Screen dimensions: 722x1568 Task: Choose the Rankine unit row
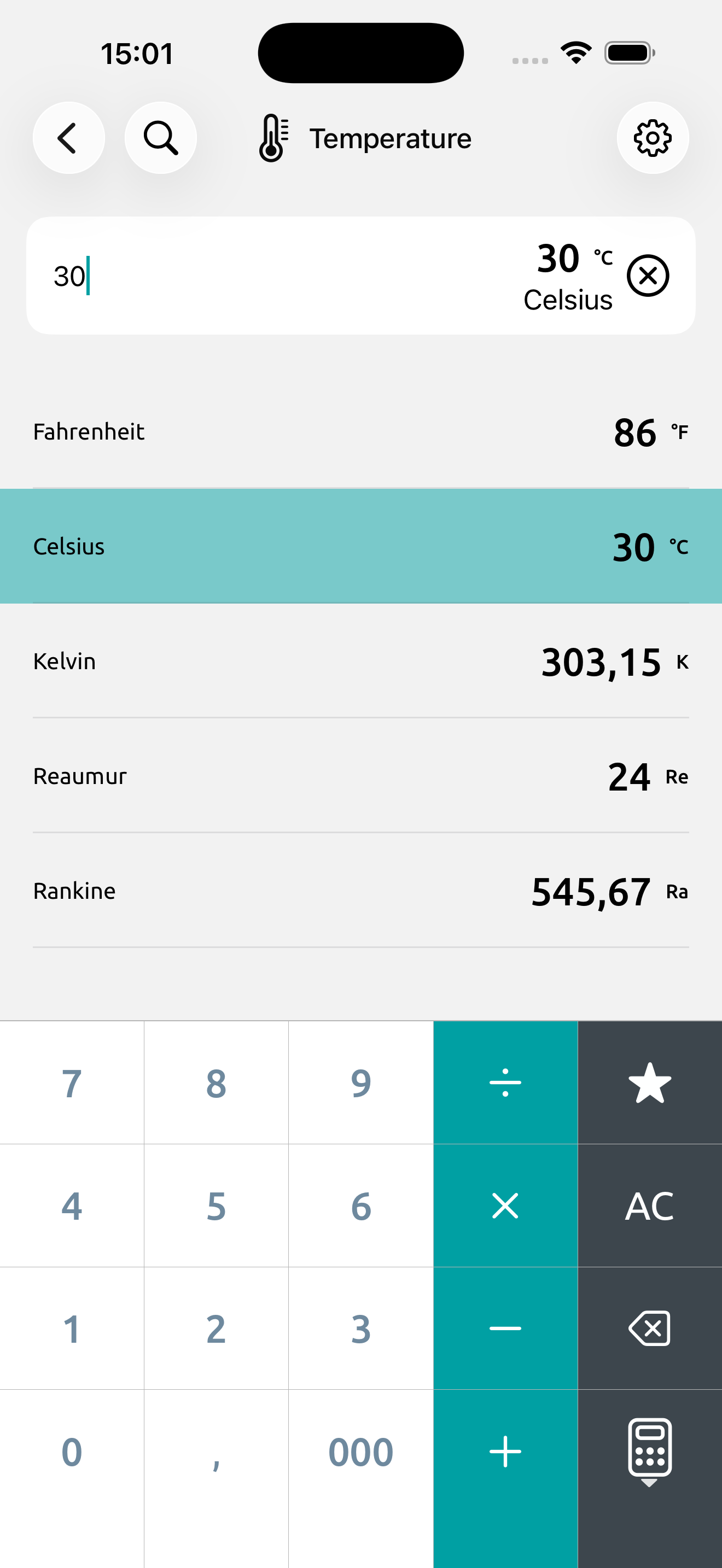(x=361, y=891)
